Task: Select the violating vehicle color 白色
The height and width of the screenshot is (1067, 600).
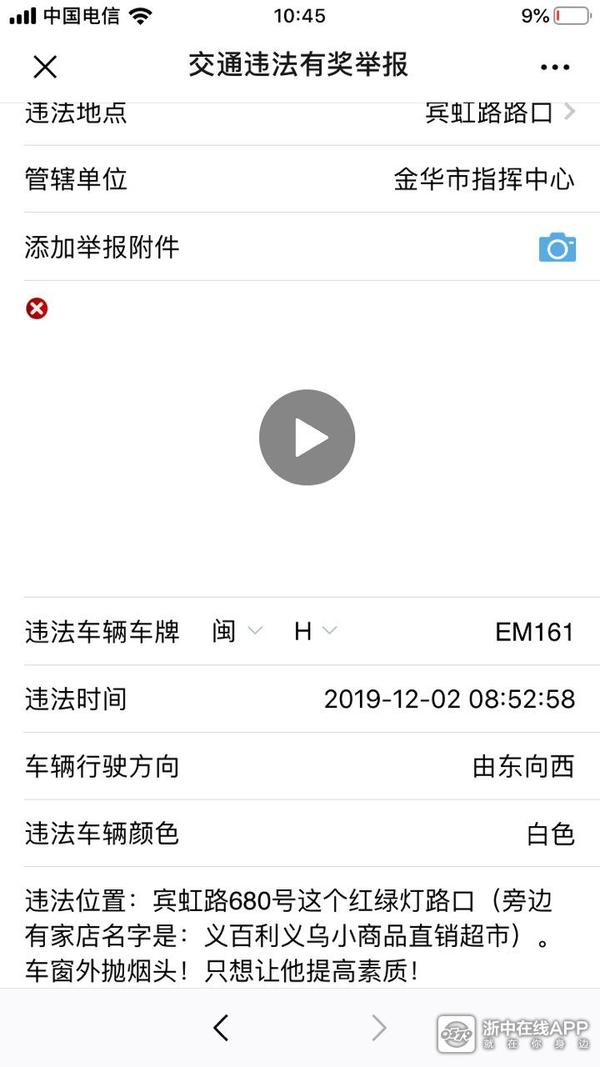Action: point(550,834)
